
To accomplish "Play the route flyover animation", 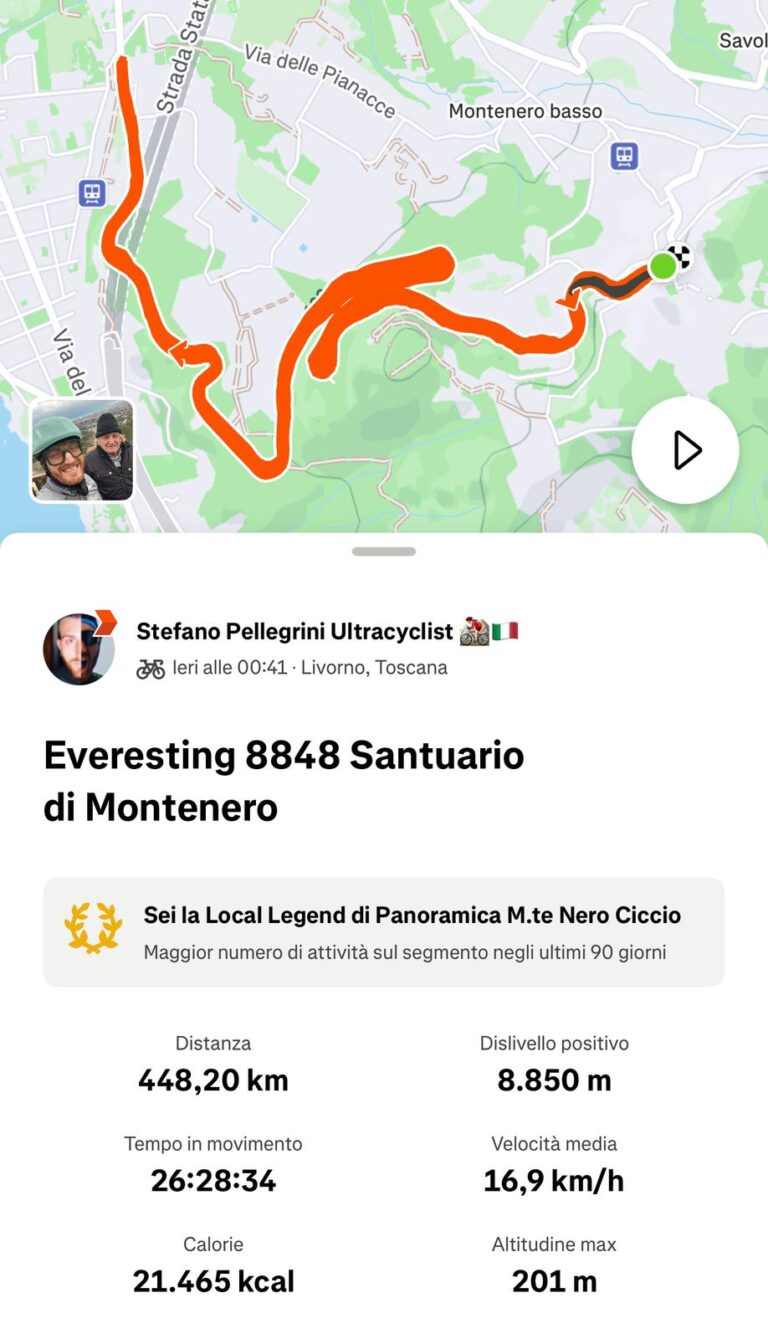I will point(685,450).
